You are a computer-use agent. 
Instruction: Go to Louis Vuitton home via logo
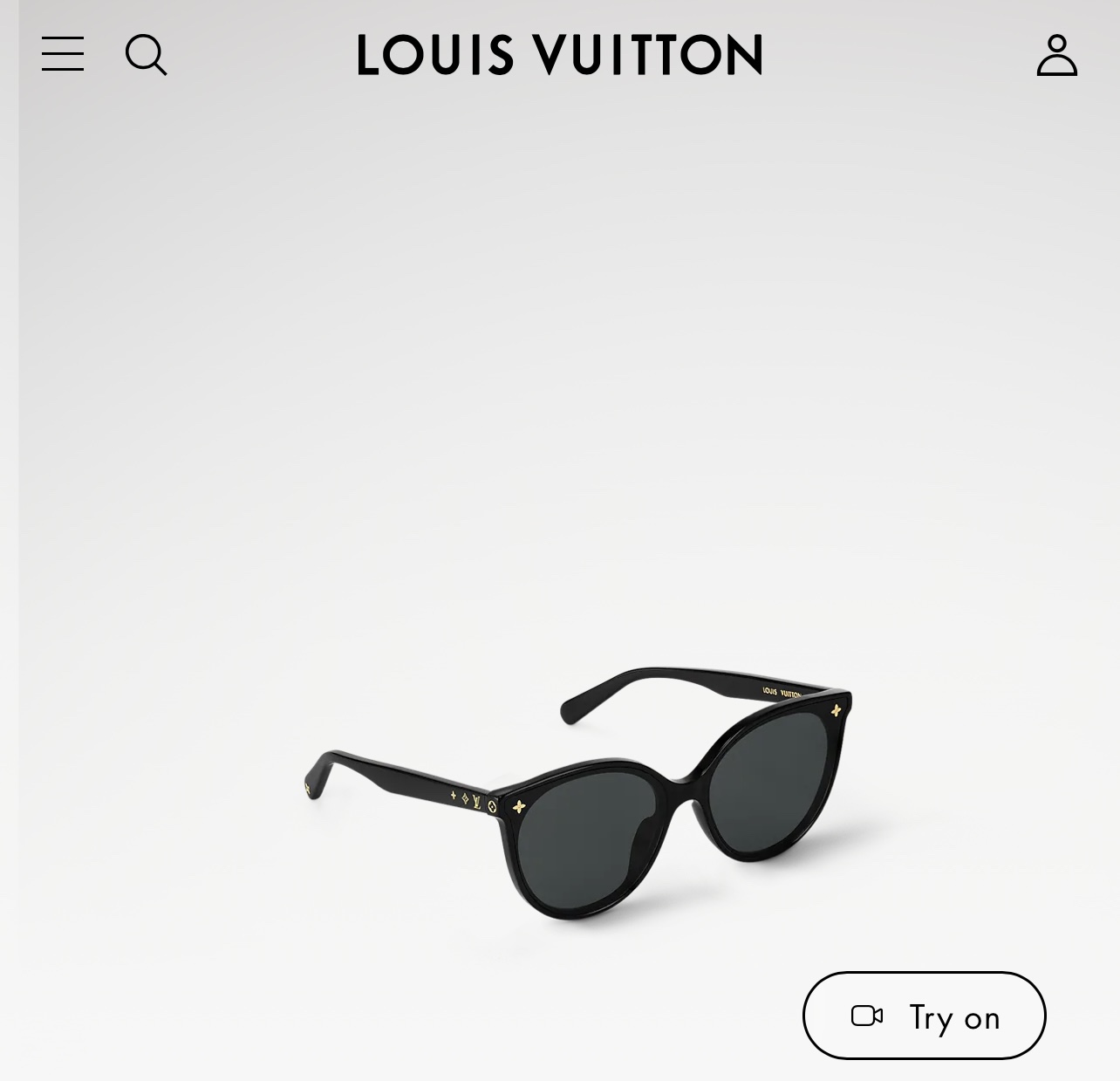click(559, 55)
